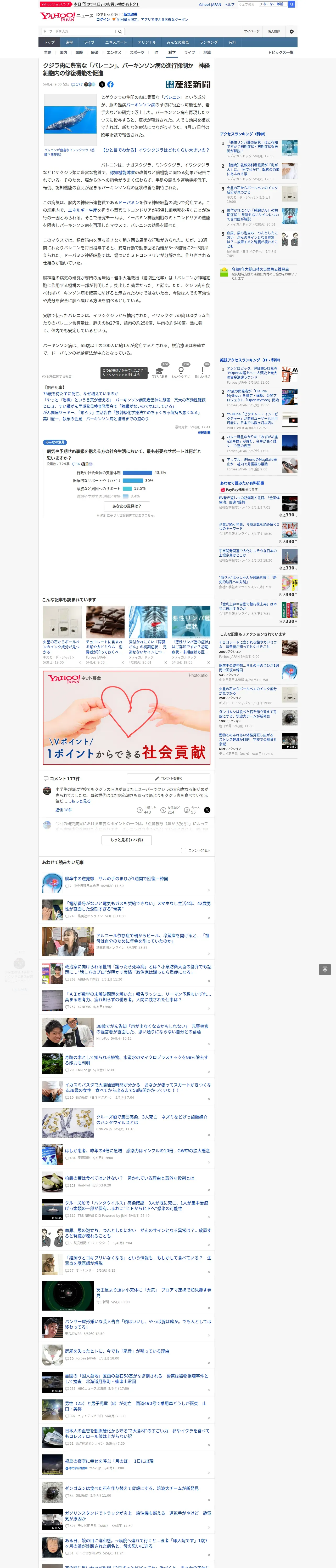This screenshot has height=1568, width=336.
Task: Write a comment with コメントを書く
Action: (x=168, y=778)
